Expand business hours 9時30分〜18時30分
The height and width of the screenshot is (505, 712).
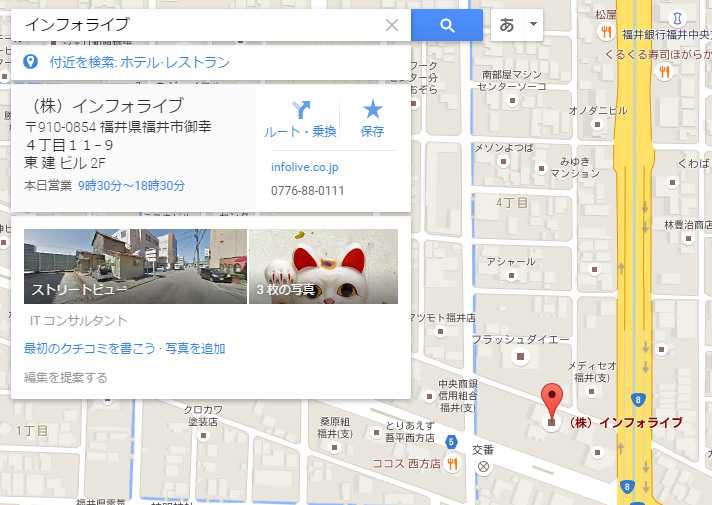point(132,186)
